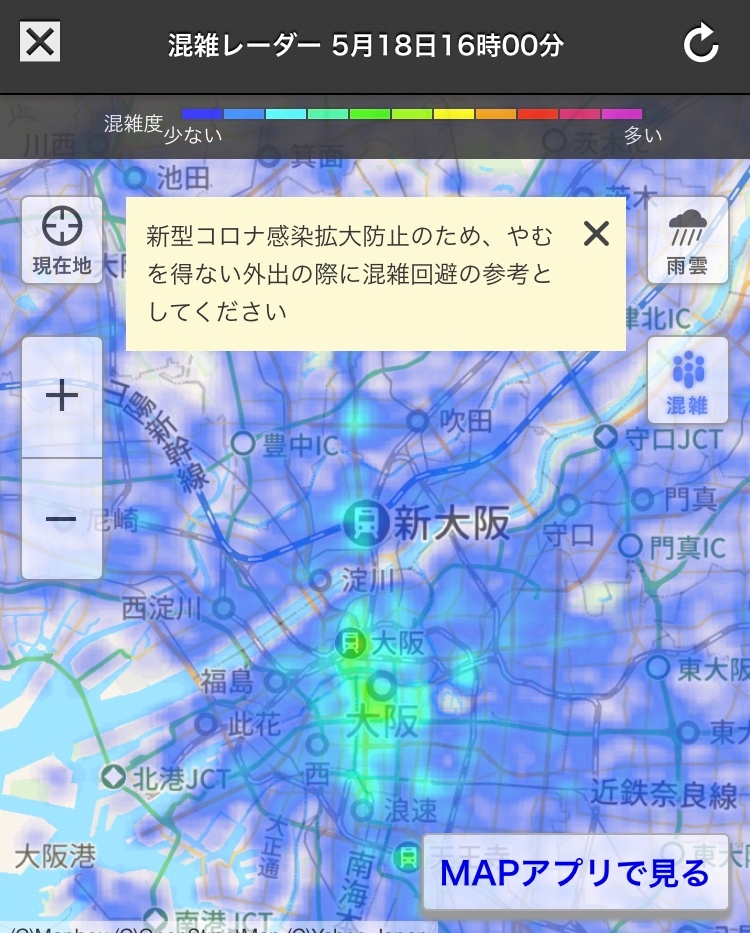Dismiss the yellow COVID notice banner

(596, 233)
